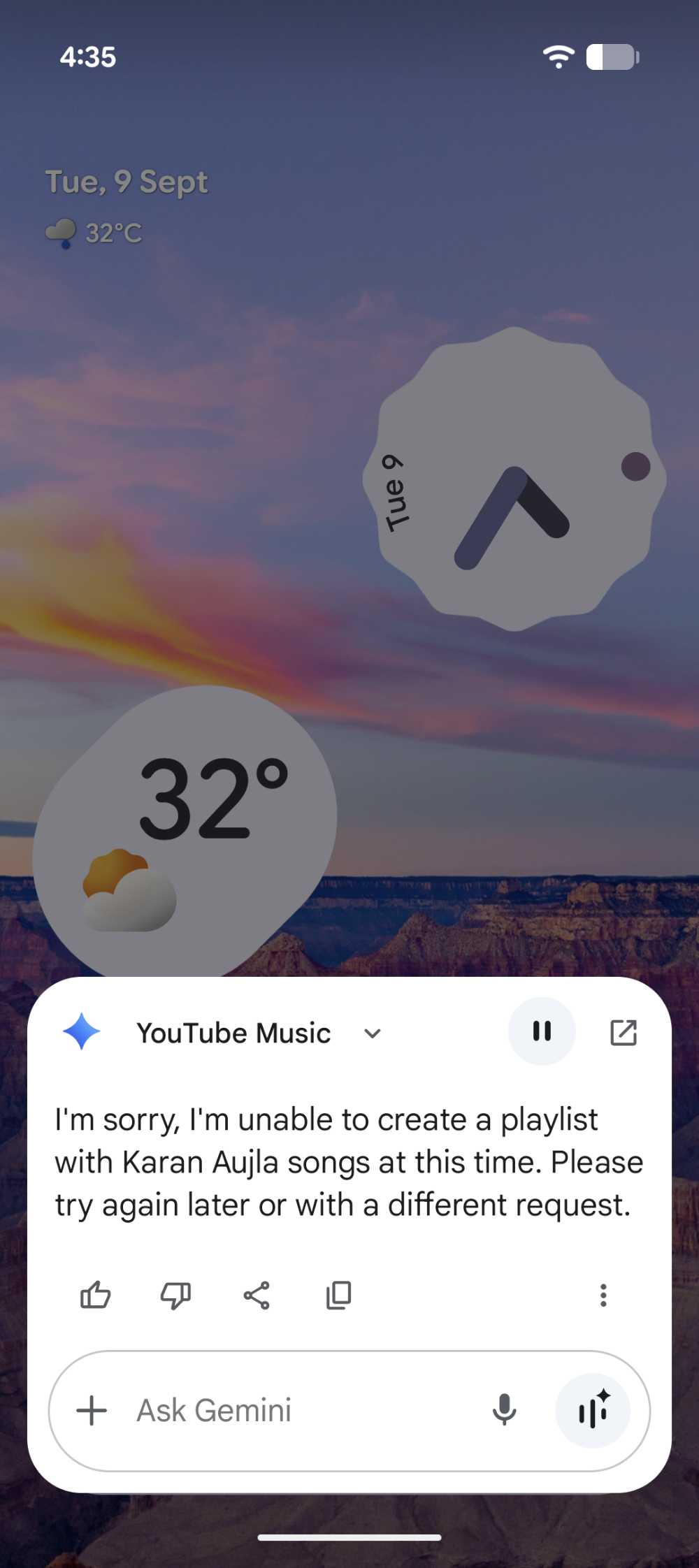The height and width of the screenshot is (1568, 699).
Task: Launch Gemini Live conversation
Action: 593,1410
